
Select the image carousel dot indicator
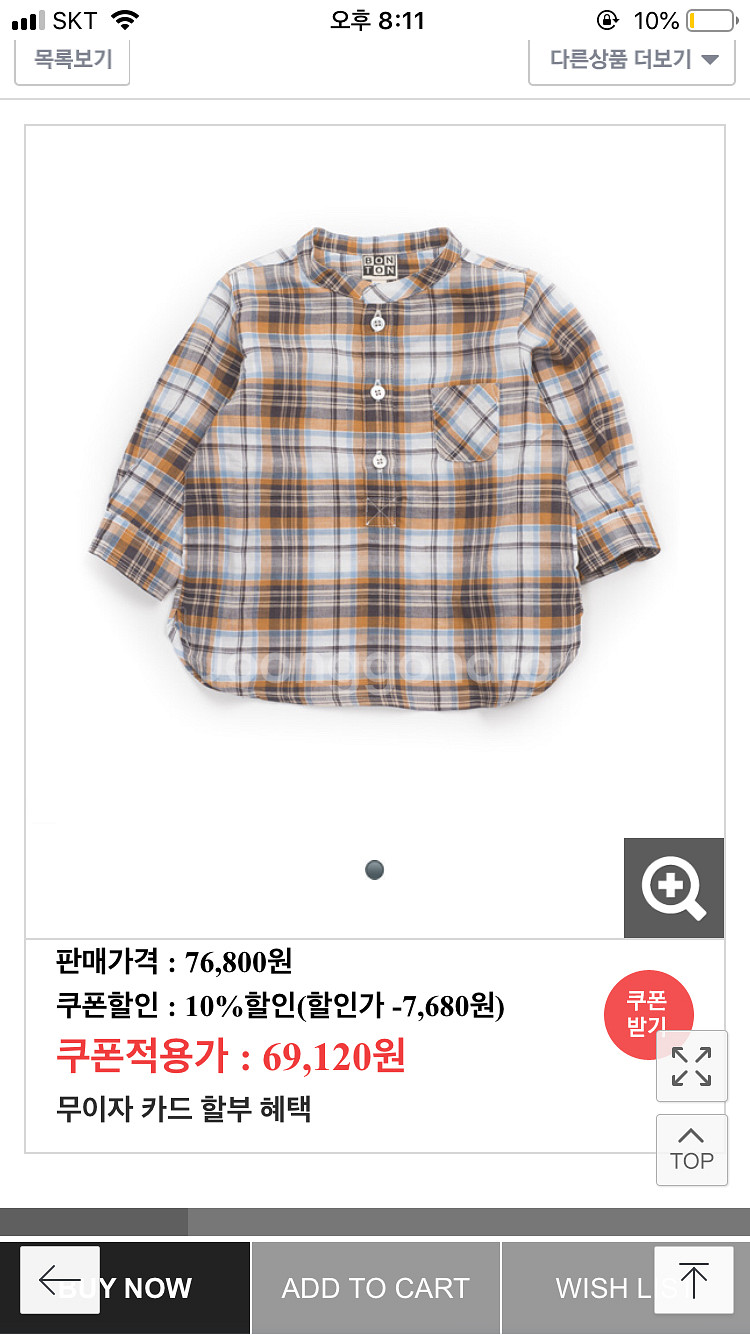(374, 870)
